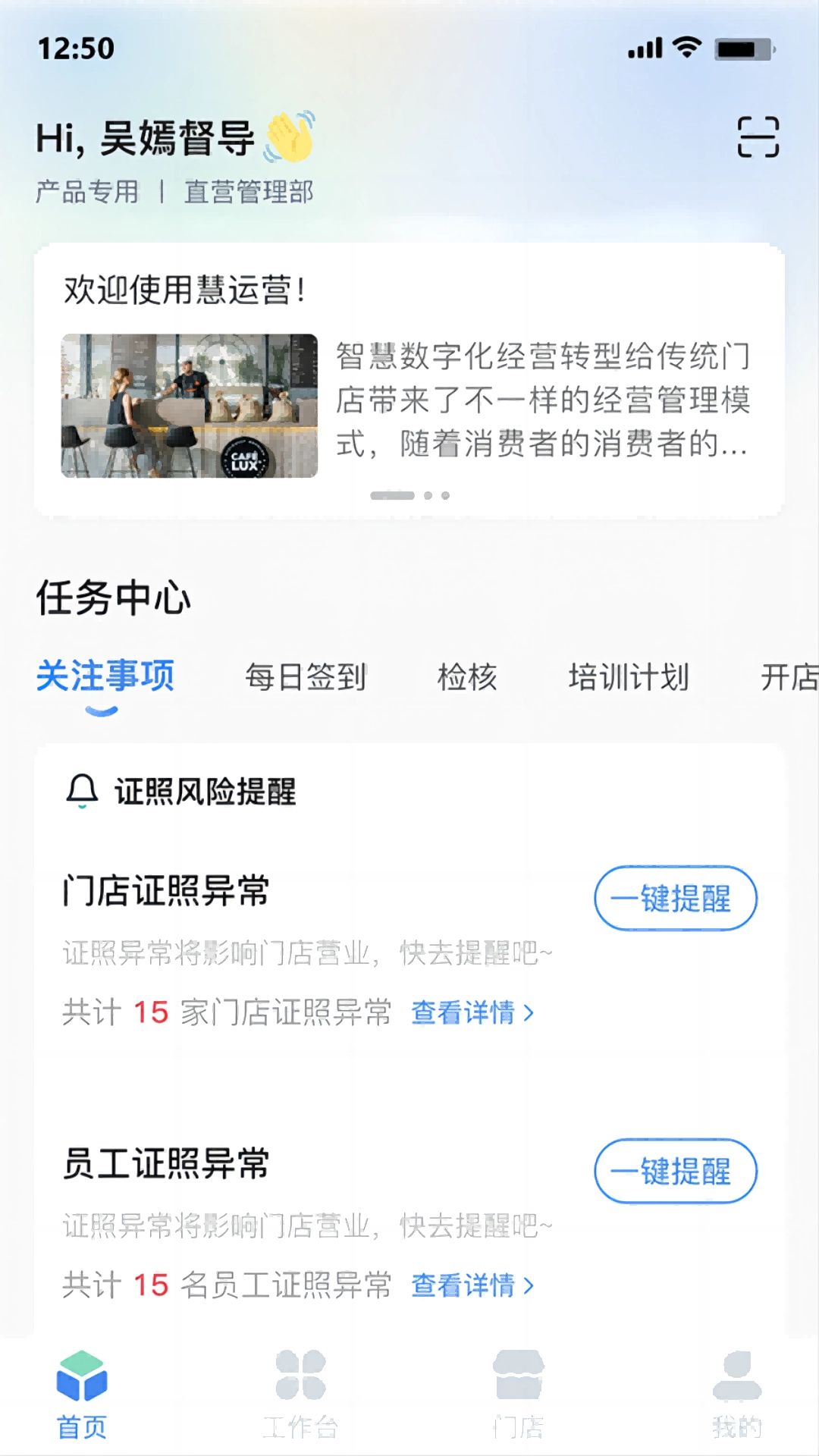
Task: Select the 关注事项 tab
Action: tap(107, 677)
